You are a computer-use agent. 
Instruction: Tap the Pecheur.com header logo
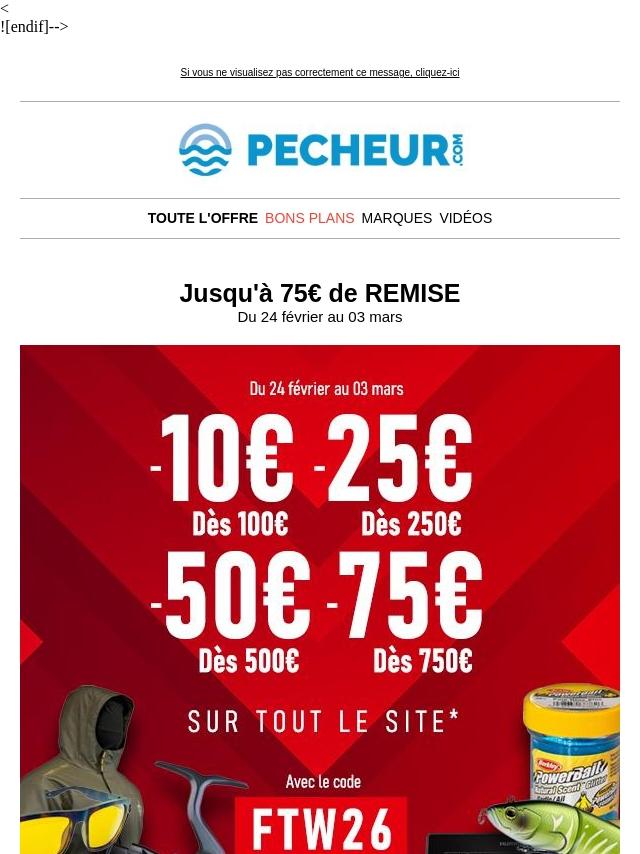pyautogui.click(x=320, y=150)
